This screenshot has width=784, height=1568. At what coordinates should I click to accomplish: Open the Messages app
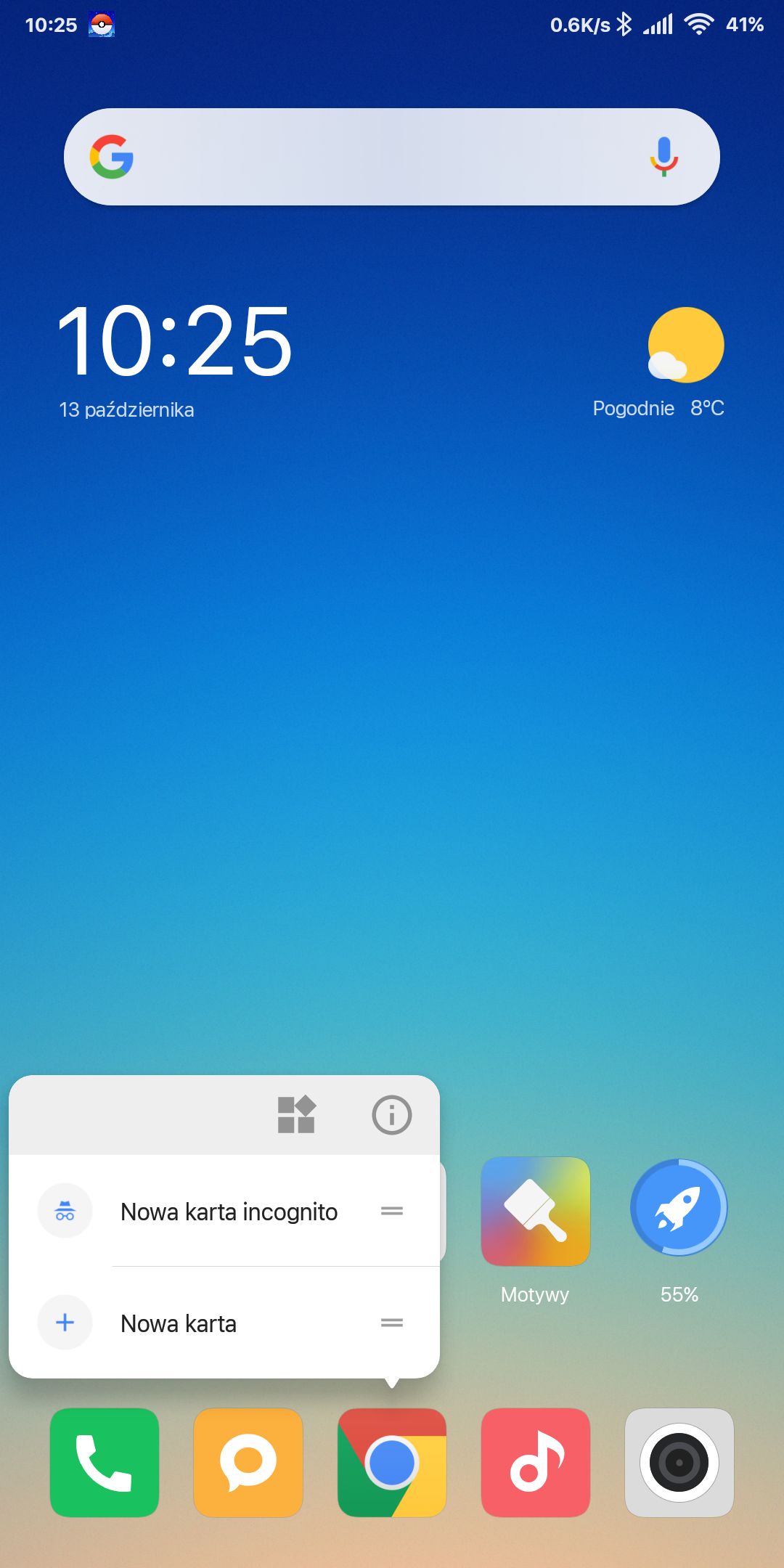(248, 1463)
